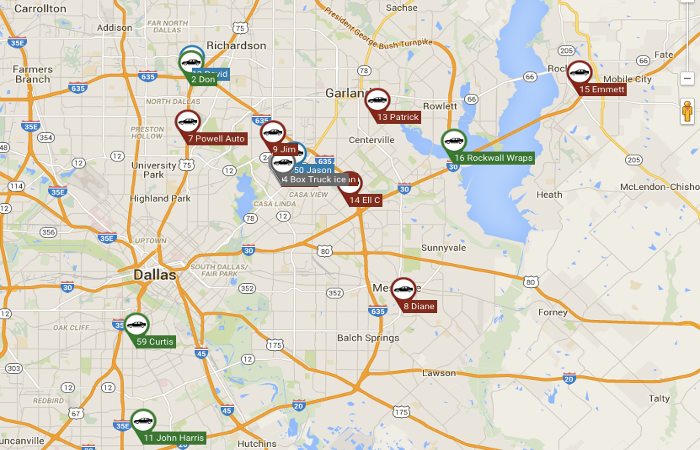Select the 11 John Harris marker
This screenshot has width=700, height=450.
pos(143,422)
